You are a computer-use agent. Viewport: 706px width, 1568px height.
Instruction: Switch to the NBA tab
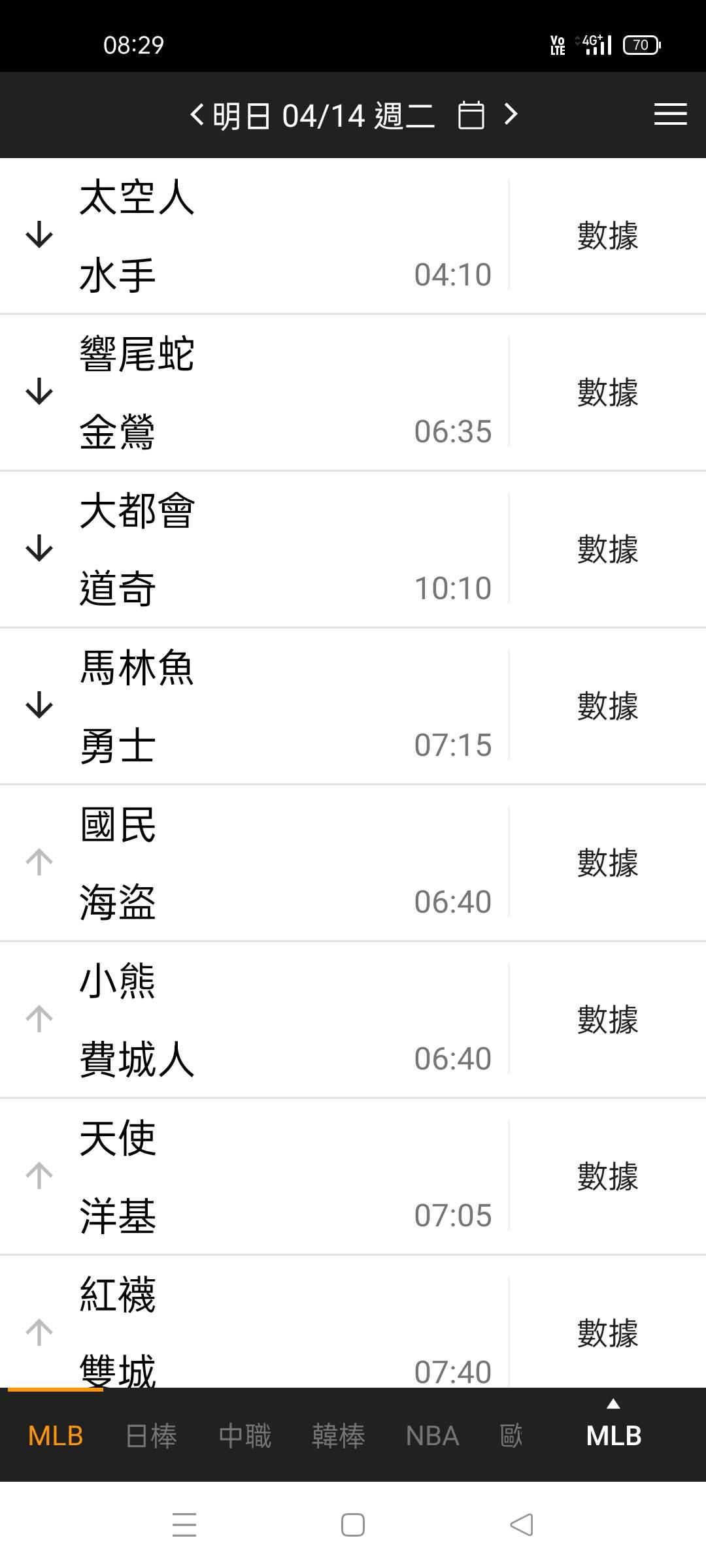click(x=432, y=1436)
